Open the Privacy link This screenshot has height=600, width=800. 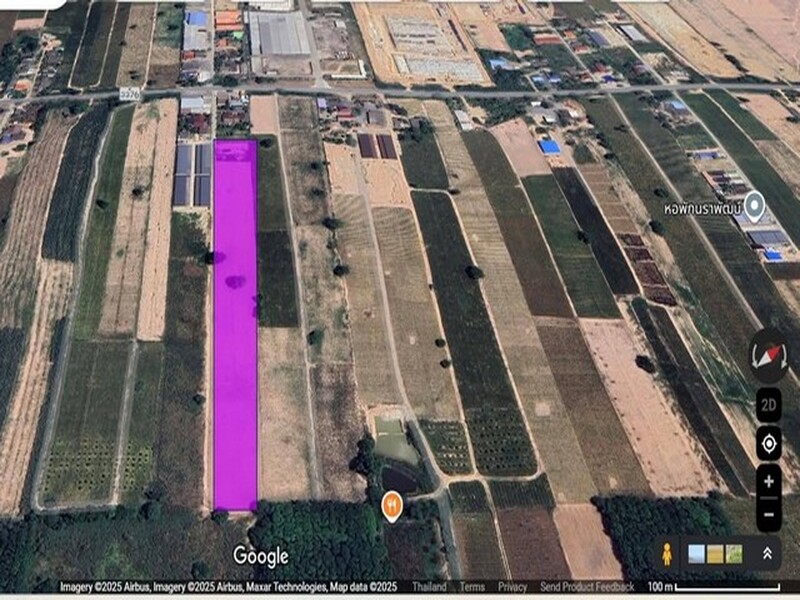click(512, 587)
